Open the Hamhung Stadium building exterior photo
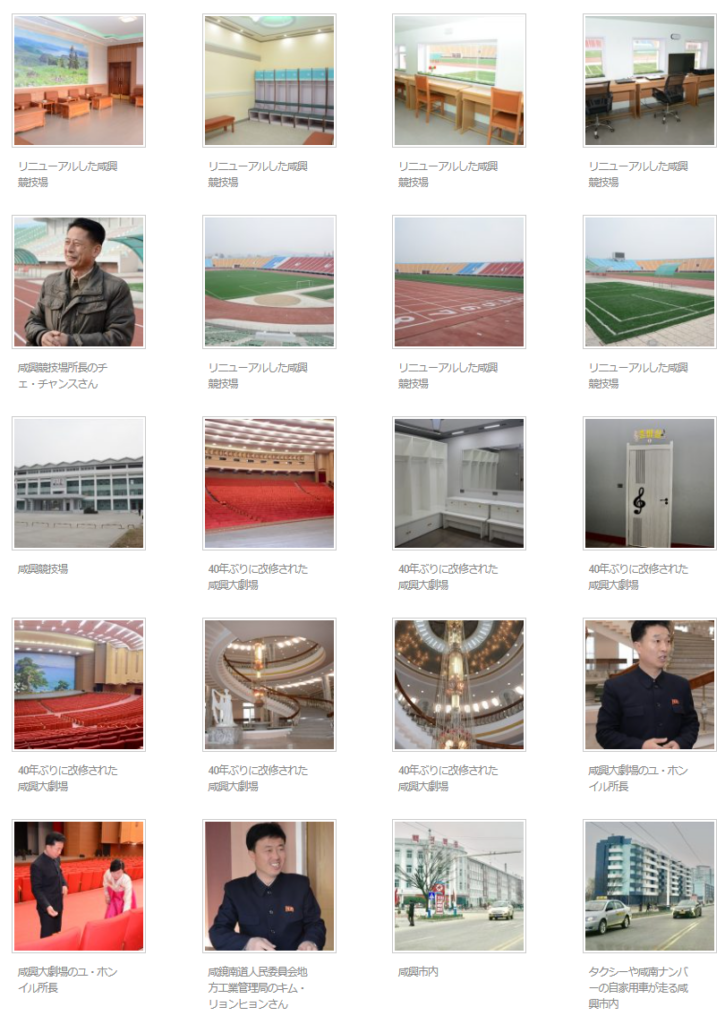This screenshot has height=1024, width=725. click(x=79, y=483)
